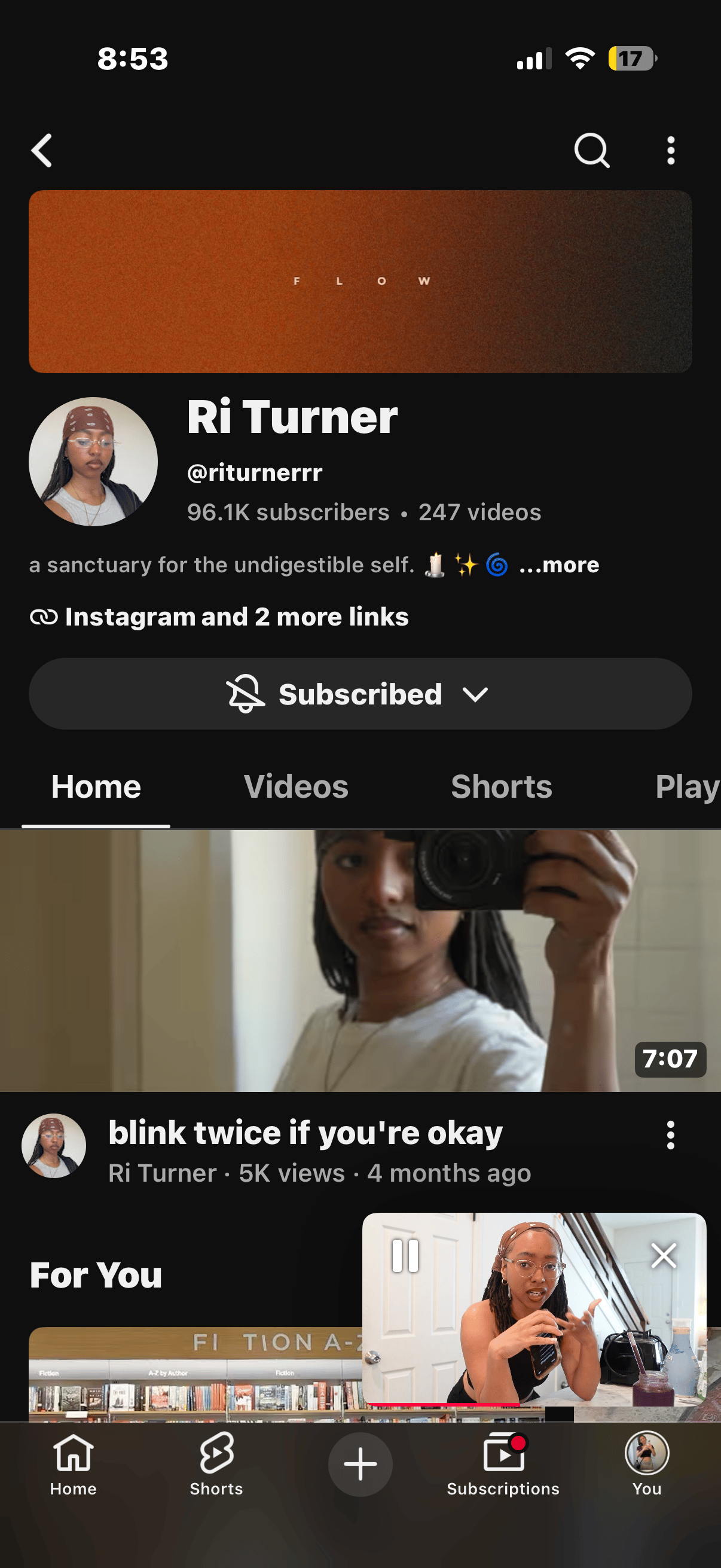Go to Home in bottom navigation
Image resolution: width=721 pixels, height=1568 pixels.
[73, 1464]
